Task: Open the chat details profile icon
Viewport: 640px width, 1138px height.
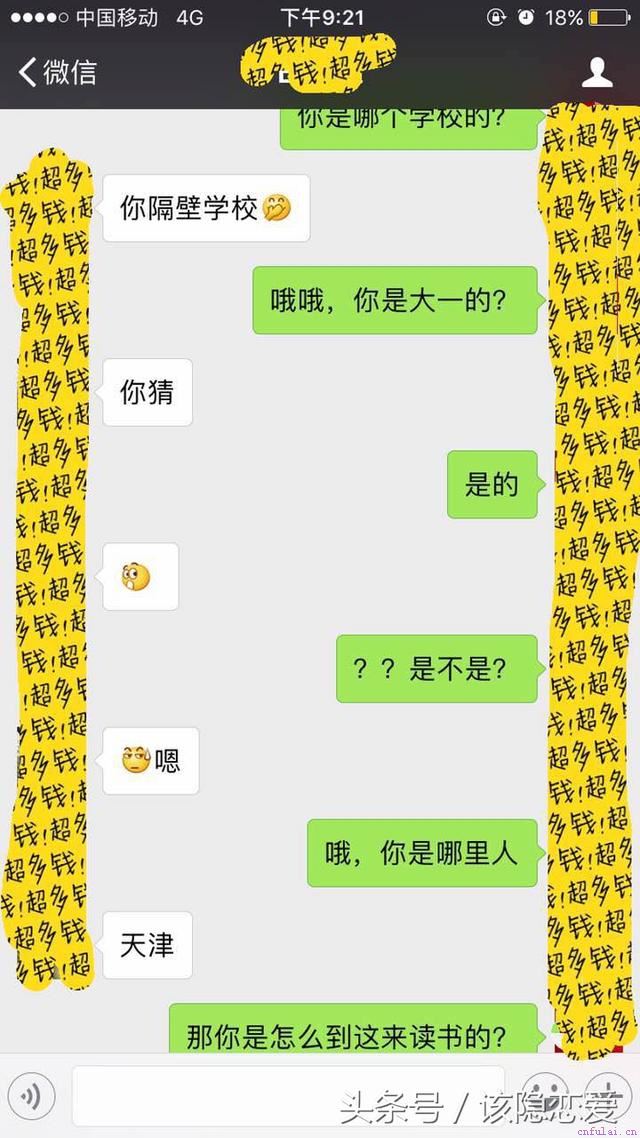Action: (597, 72)
